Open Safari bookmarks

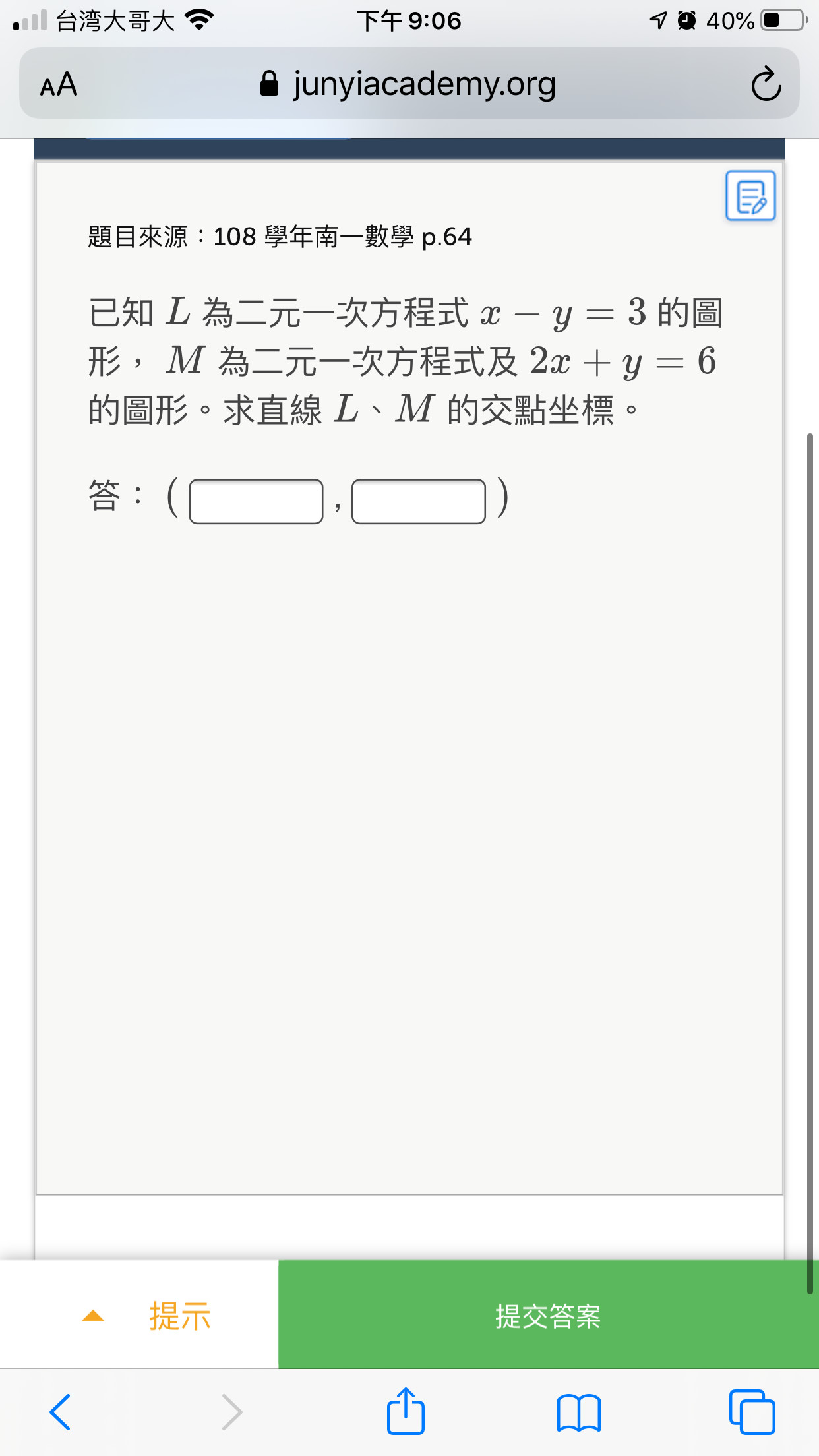[x=578, y=1412]
